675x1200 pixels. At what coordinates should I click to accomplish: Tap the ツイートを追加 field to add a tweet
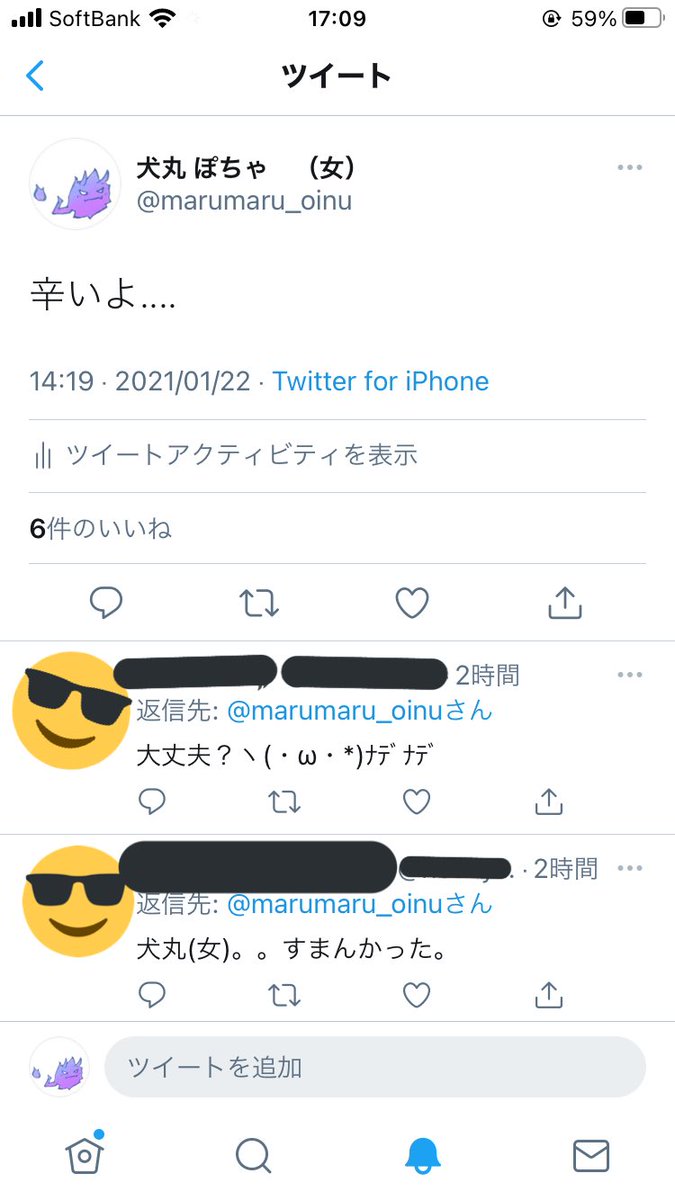click(x=375, y=1067)
